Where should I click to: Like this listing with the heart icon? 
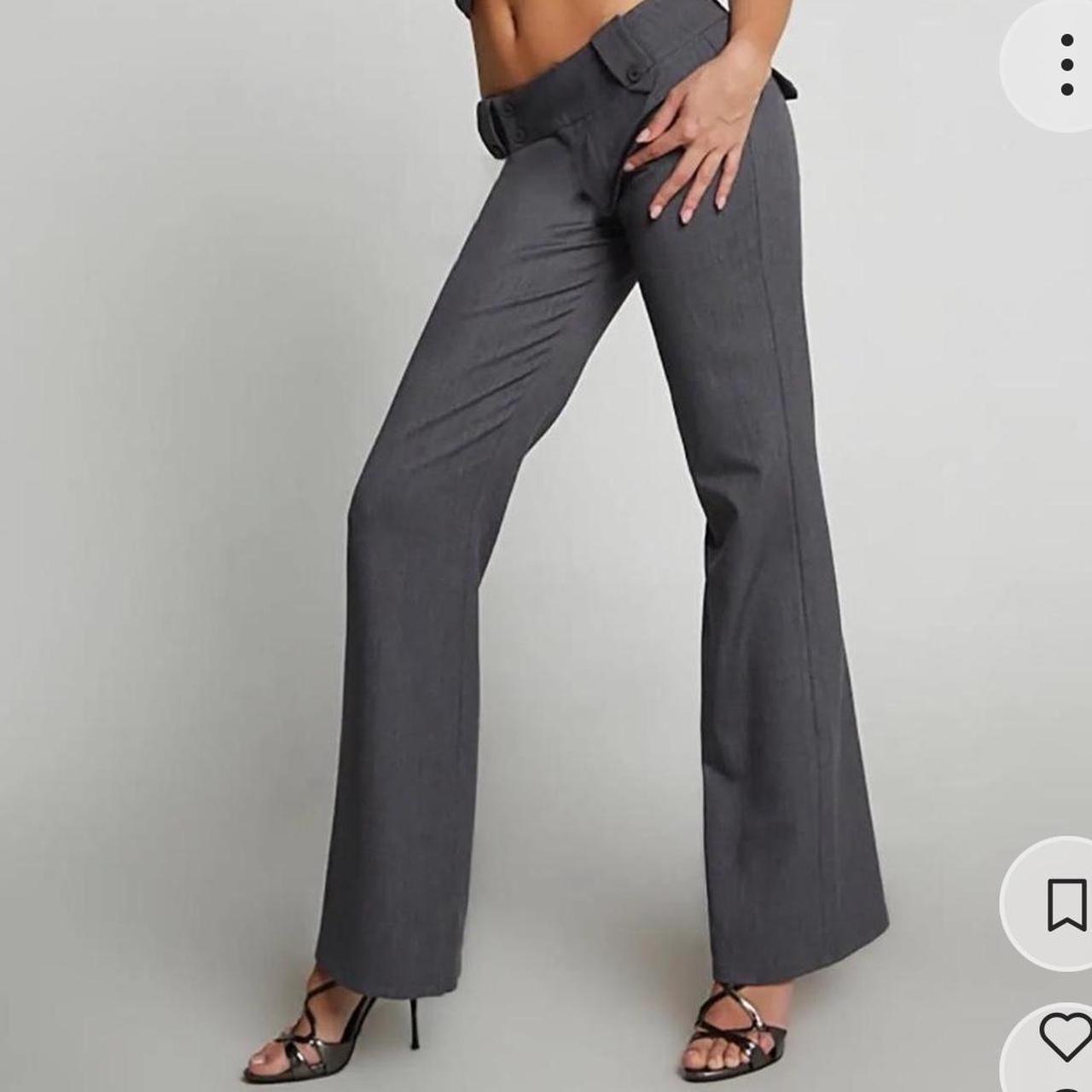(x=1066, y=1039)
